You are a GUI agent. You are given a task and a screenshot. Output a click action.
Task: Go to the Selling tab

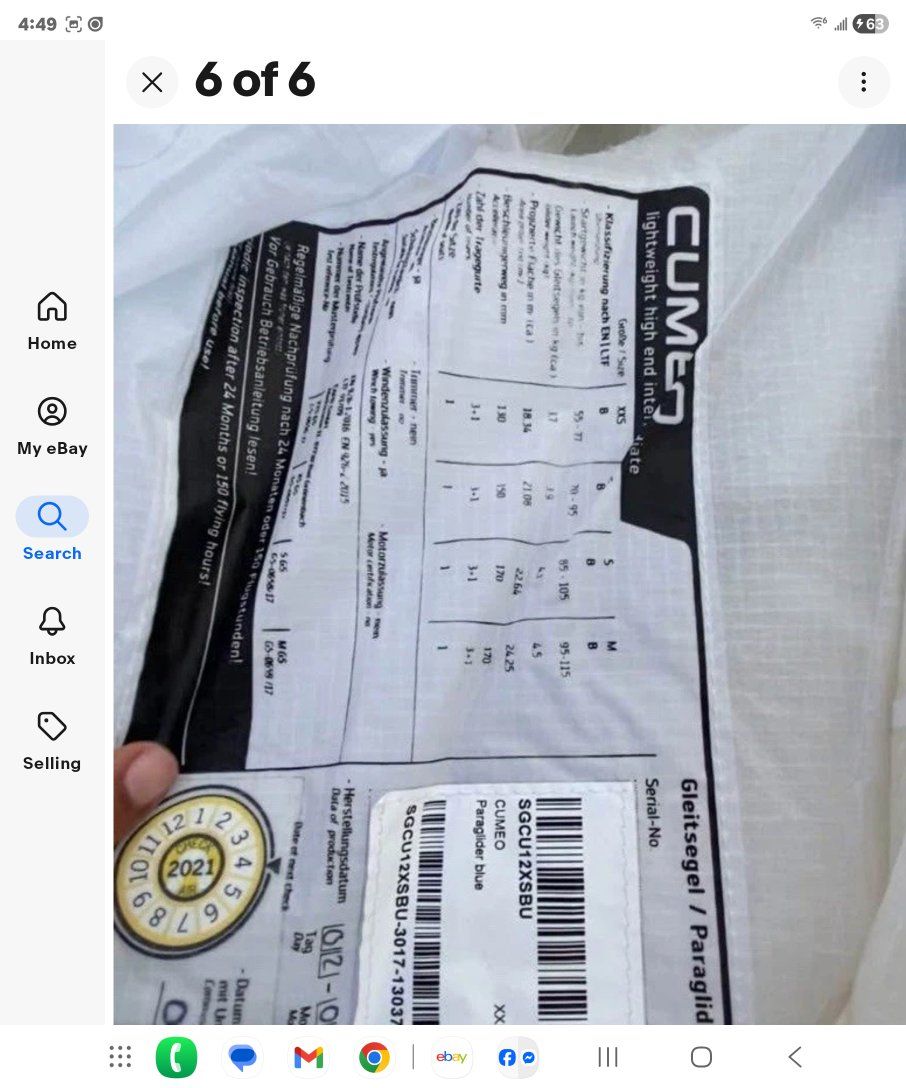(x=52, y=741)
